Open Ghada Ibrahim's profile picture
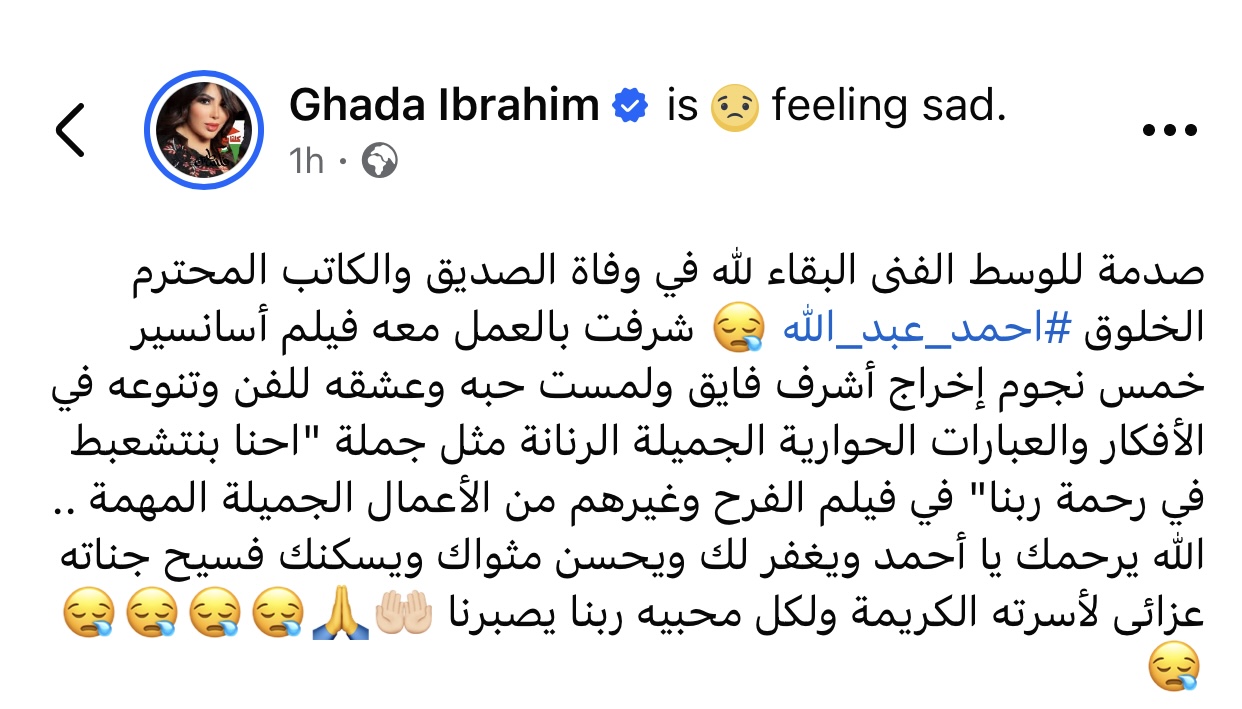The width and height of the screenshot is (1242, 709). click(204, 131)
